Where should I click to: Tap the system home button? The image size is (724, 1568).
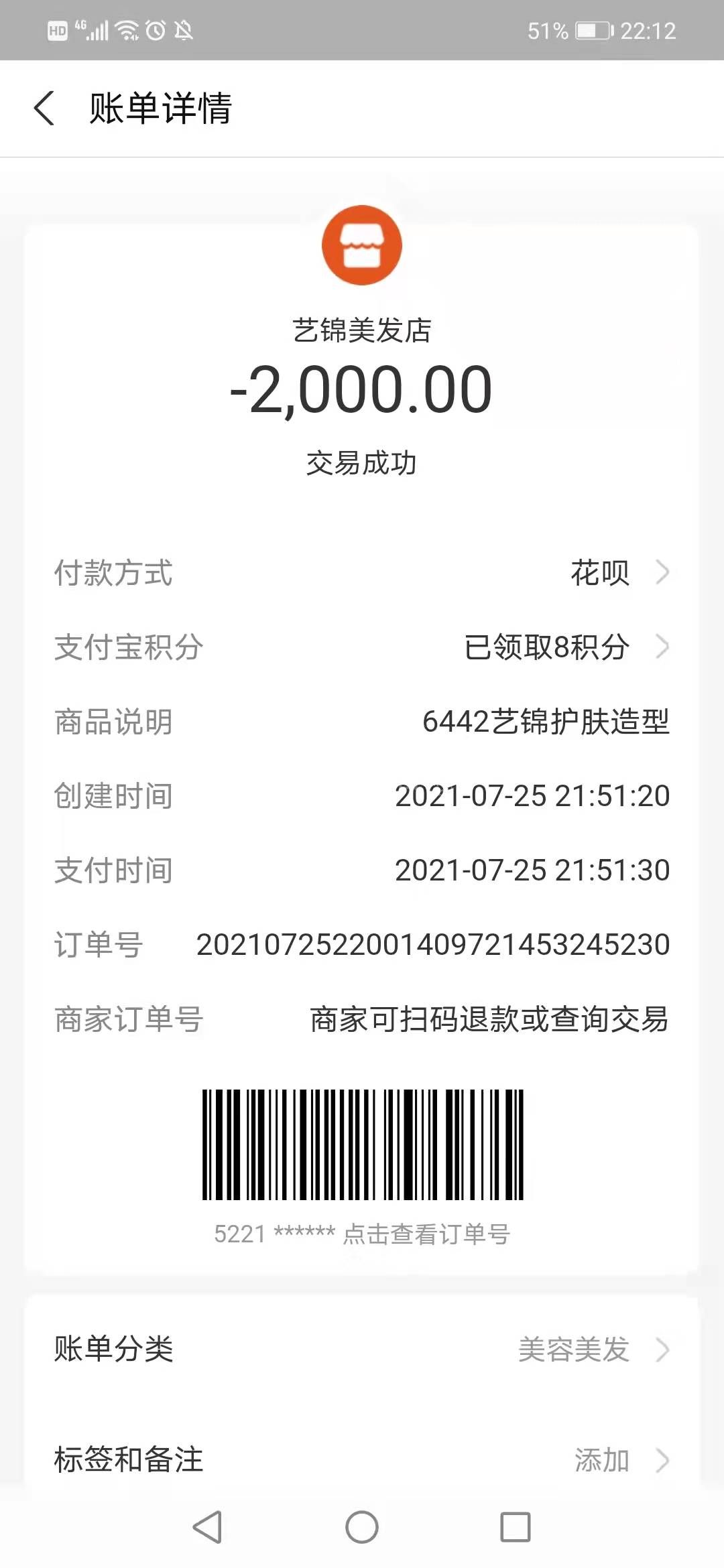[x=361, y=1527]
